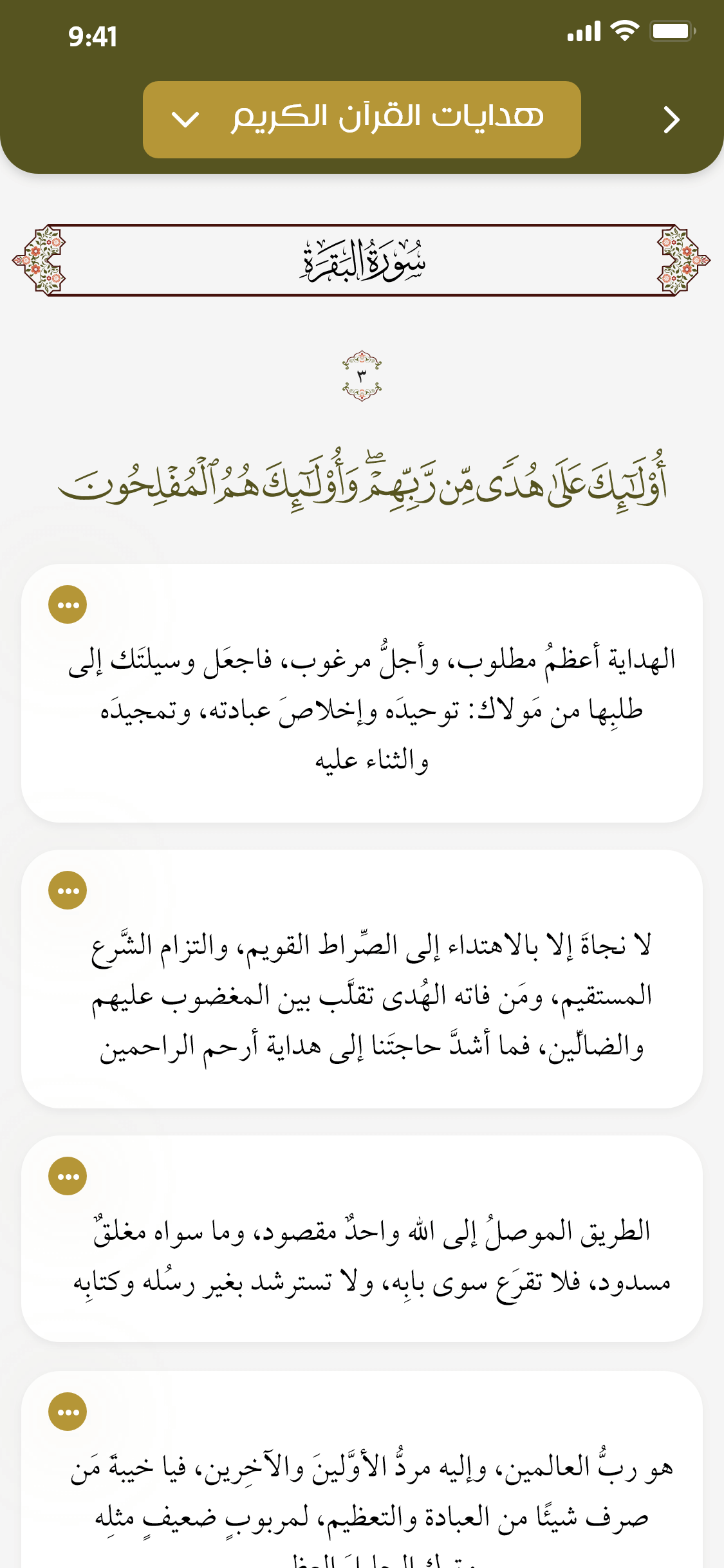Image resolution: width=724 pixels, height=1568 pixels.
Task: Open options for card starting لا نجاة إلا بالاهتداء
Action: (68, 891)
